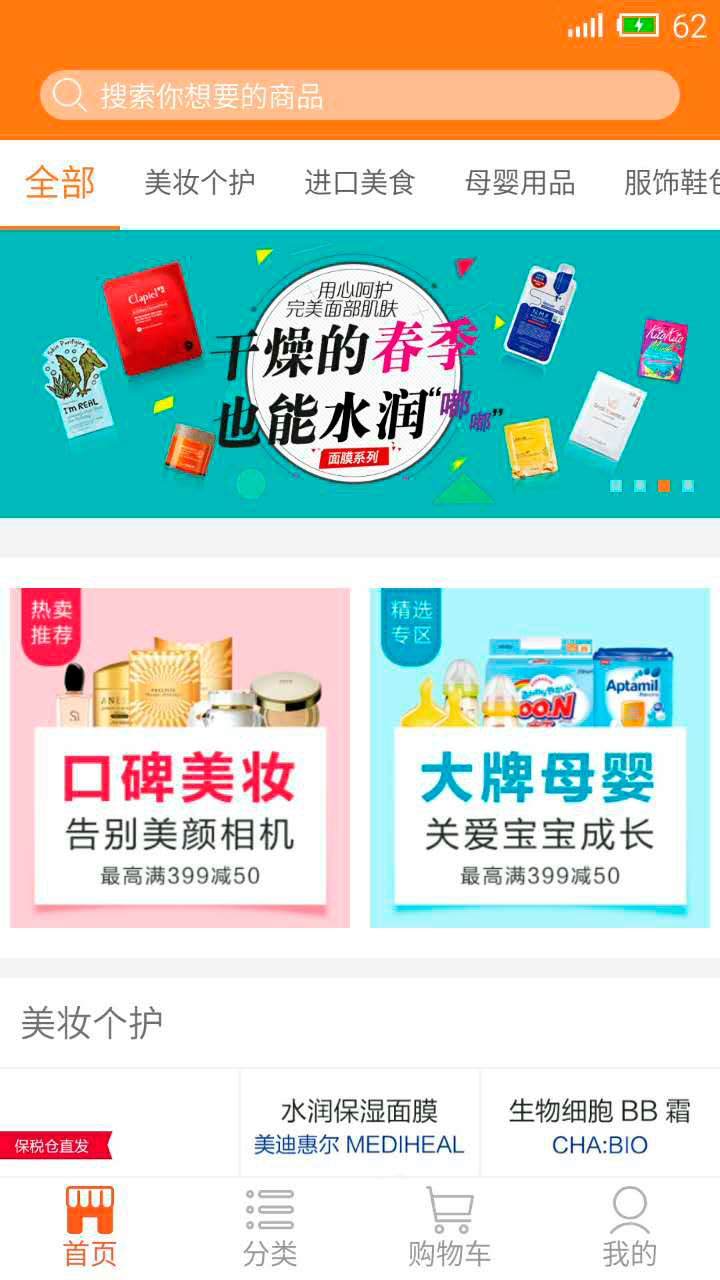Open the 分类 categories tab

click(x=270, y=1228)
